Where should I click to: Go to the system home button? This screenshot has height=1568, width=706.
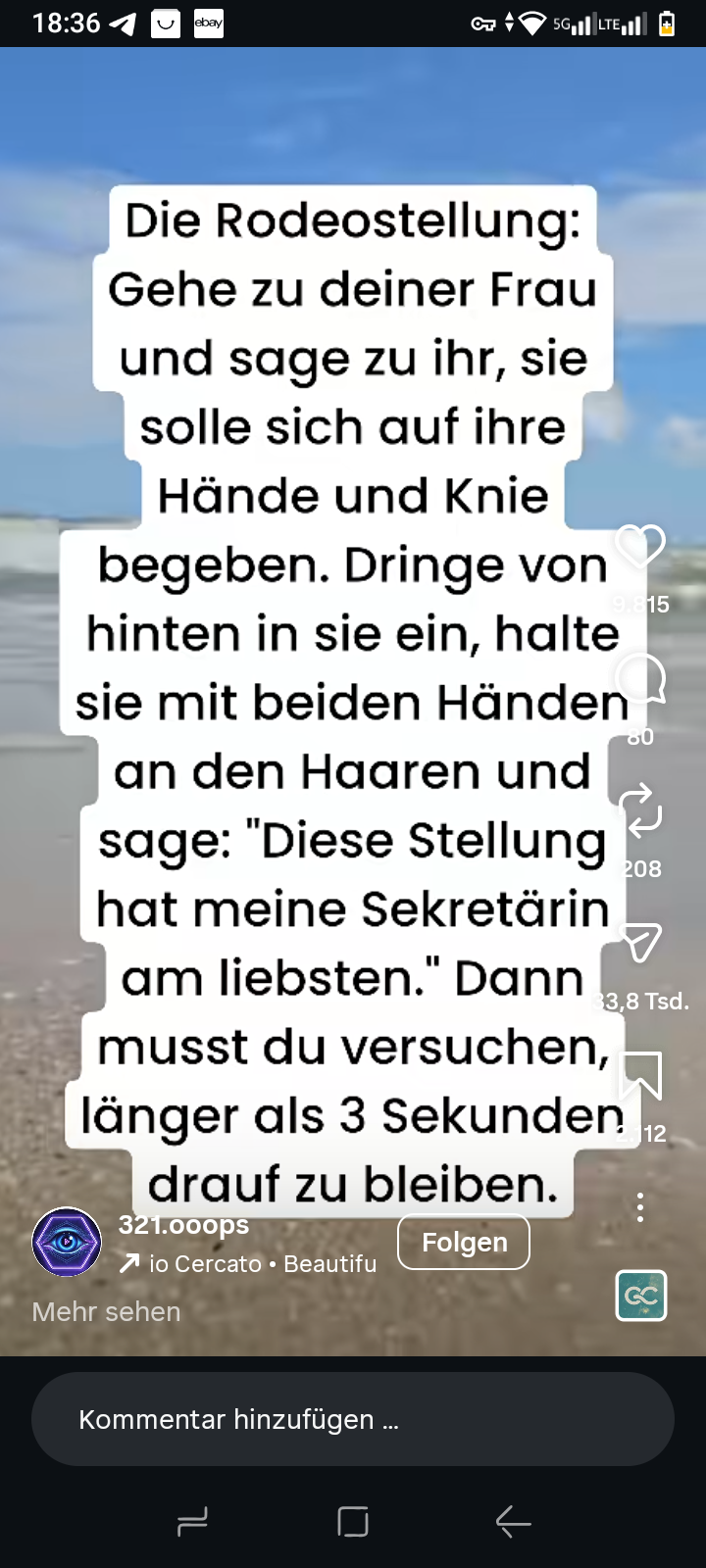pos(353,1522)
